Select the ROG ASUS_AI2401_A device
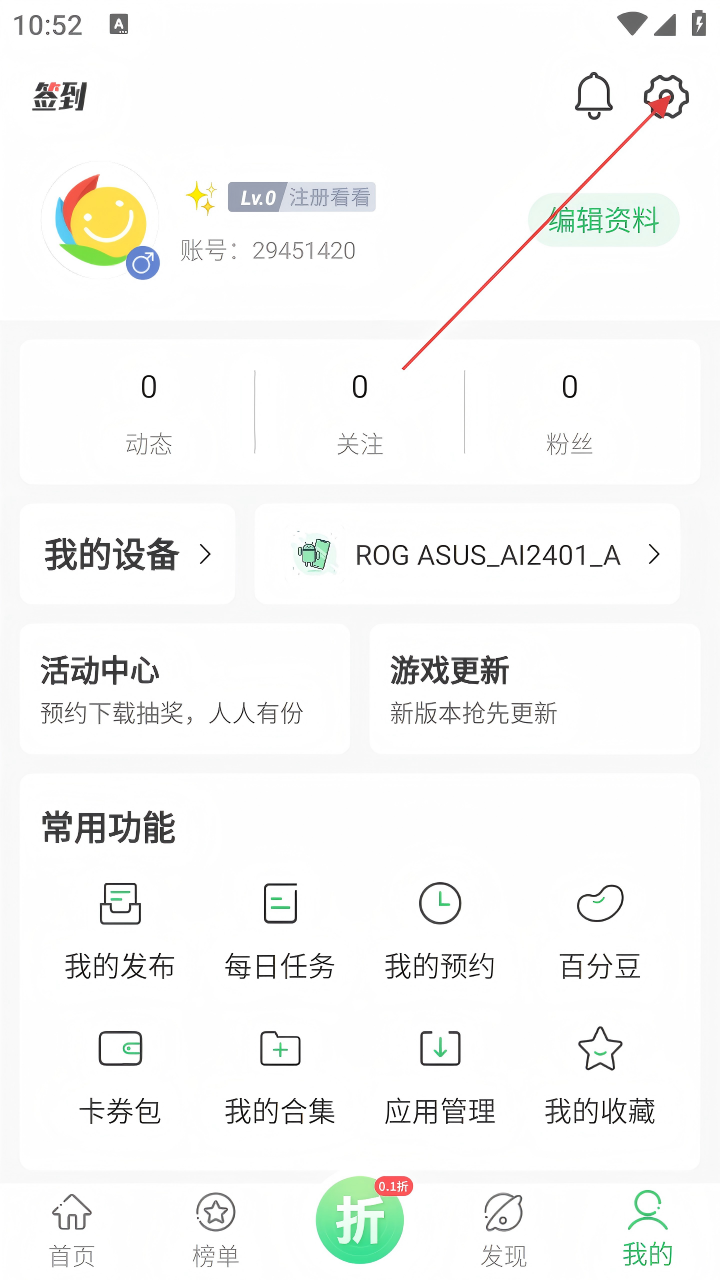Image resolution: width=720 pixels, height=1280 pixels. point(467,554)
